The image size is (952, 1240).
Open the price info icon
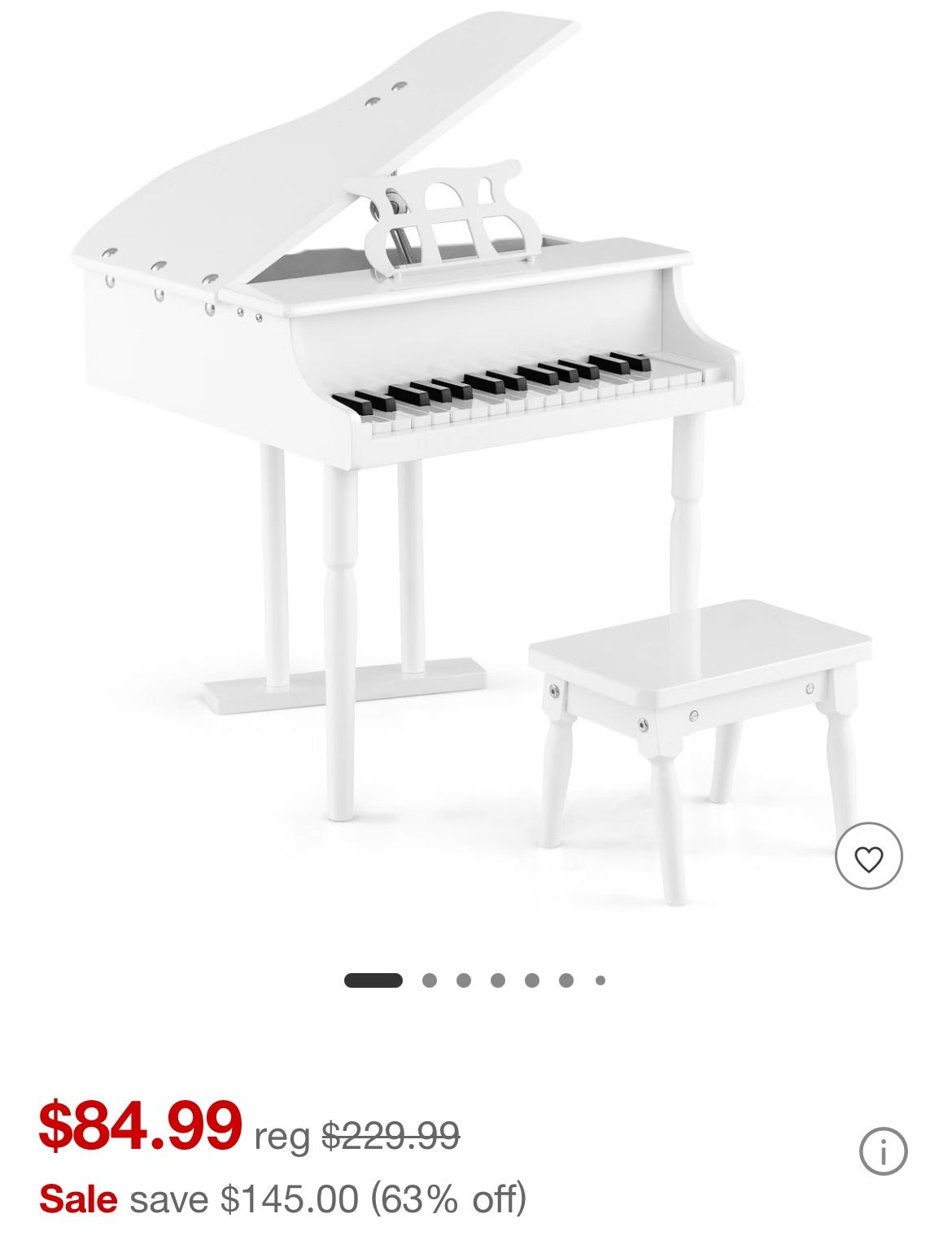point(883,1151)
